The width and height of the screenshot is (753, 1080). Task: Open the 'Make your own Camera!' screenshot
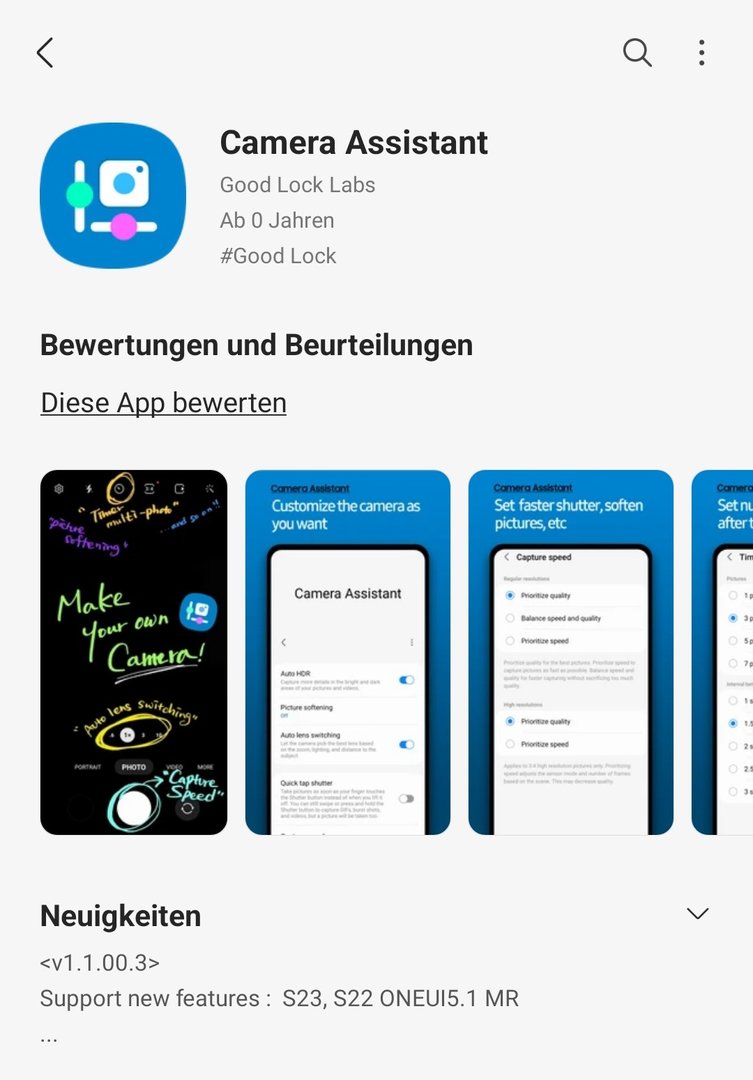tap(133, 652)
